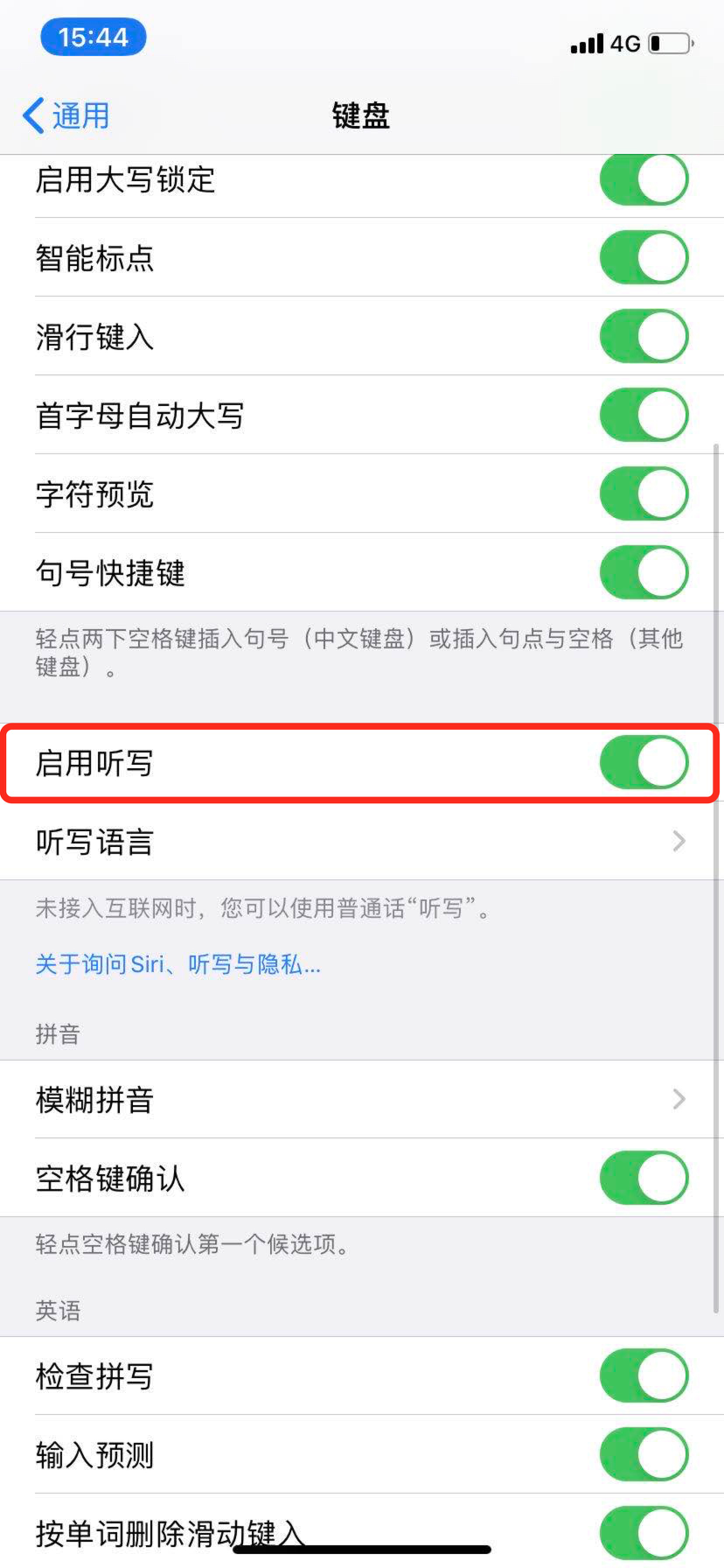The width and height of the screenshot is (724, 1568).
Task: Turn off 启用听写 switch
Action: [x=644, y=762]
